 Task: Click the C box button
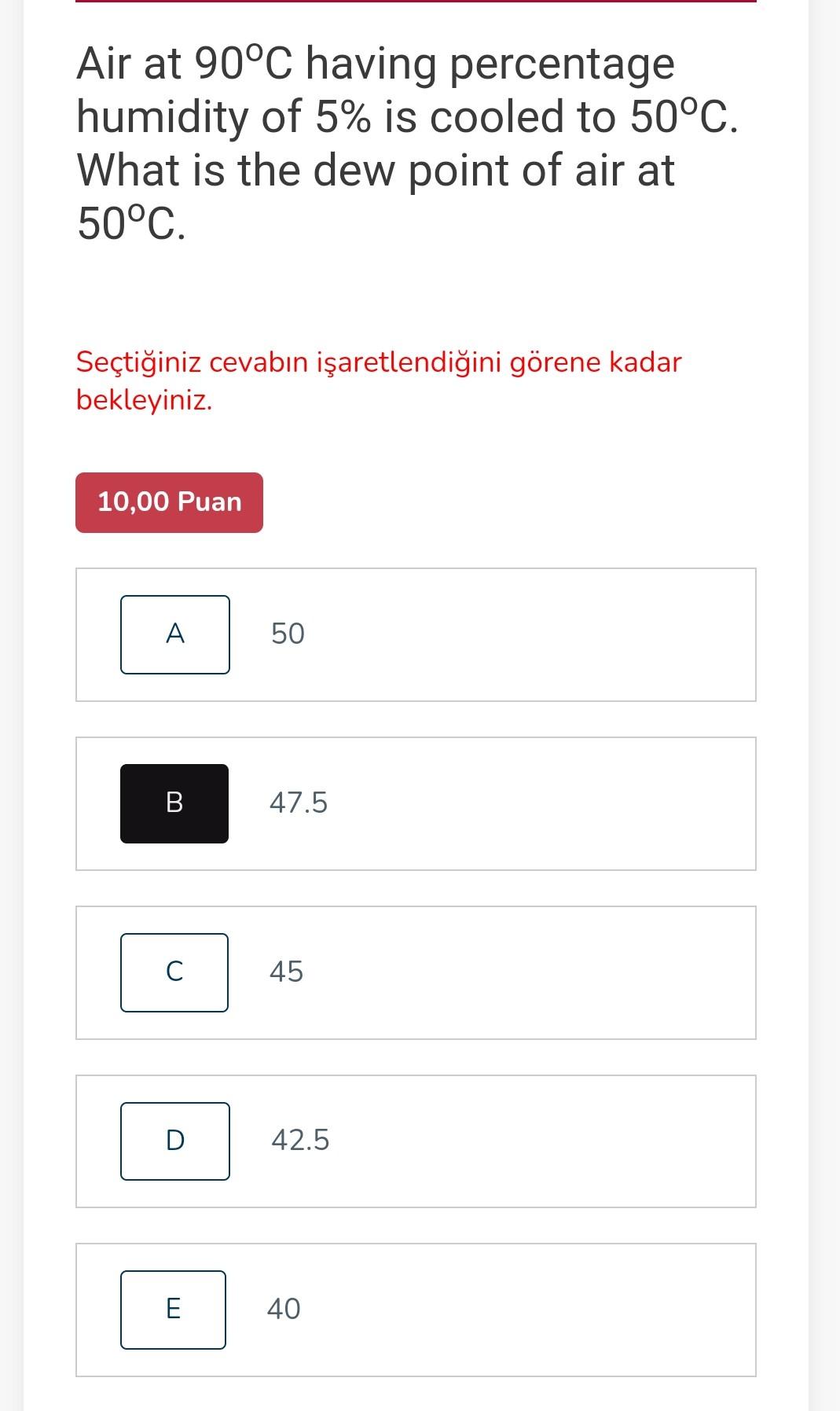174,972
